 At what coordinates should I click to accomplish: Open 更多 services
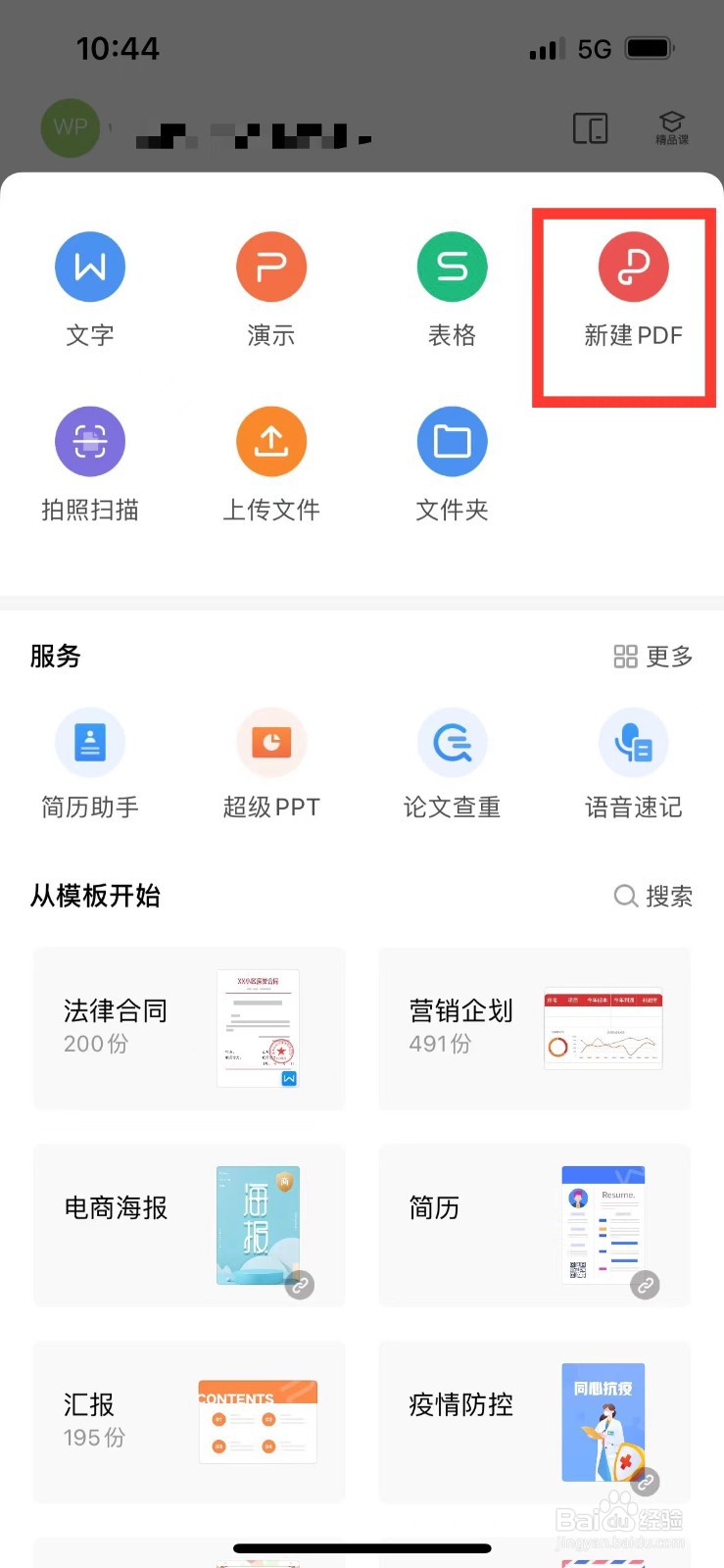click(x=653, y=657)
